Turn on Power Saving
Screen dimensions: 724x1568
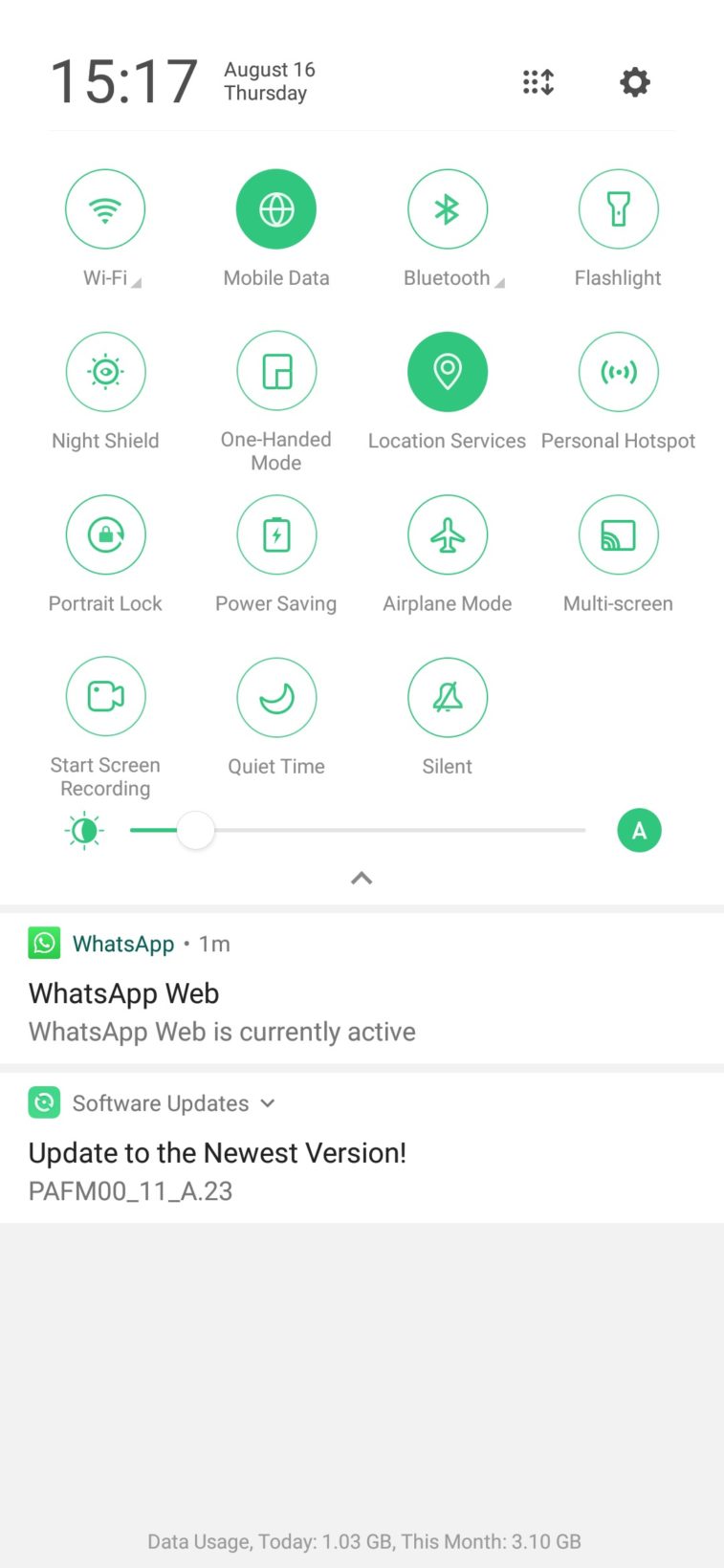[x=276, y=534]
